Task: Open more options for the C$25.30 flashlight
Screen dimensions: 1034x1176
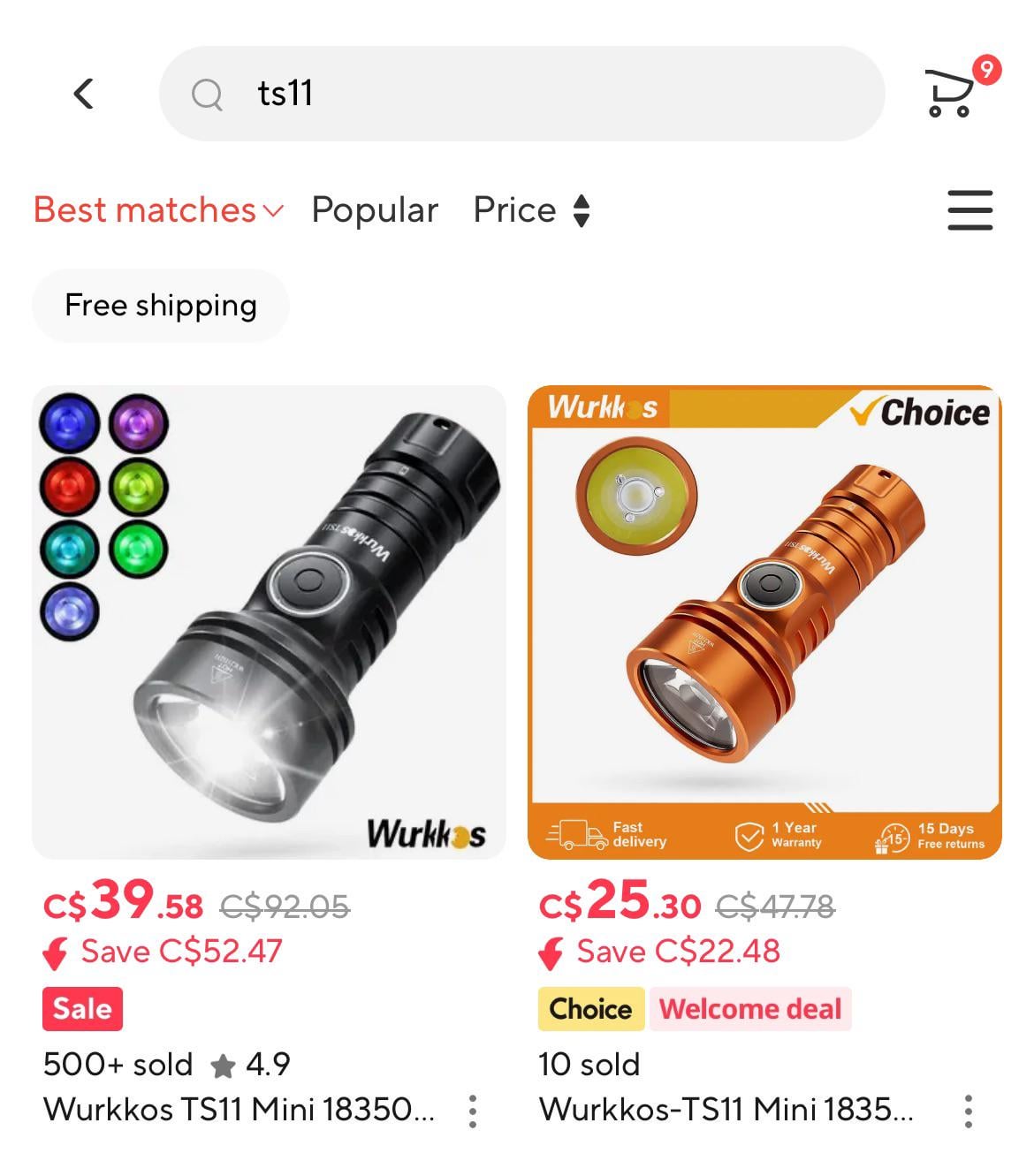Action: [x=969, y=1111]
